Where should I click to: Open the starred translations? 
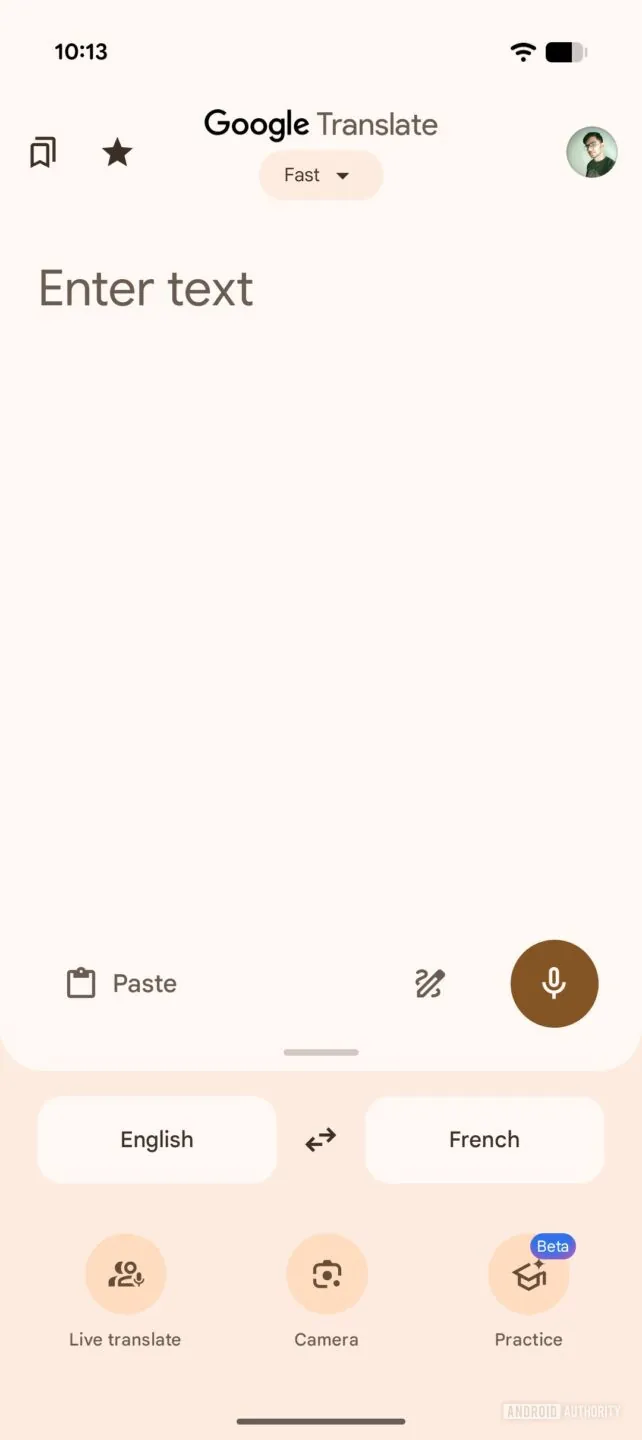117,153
